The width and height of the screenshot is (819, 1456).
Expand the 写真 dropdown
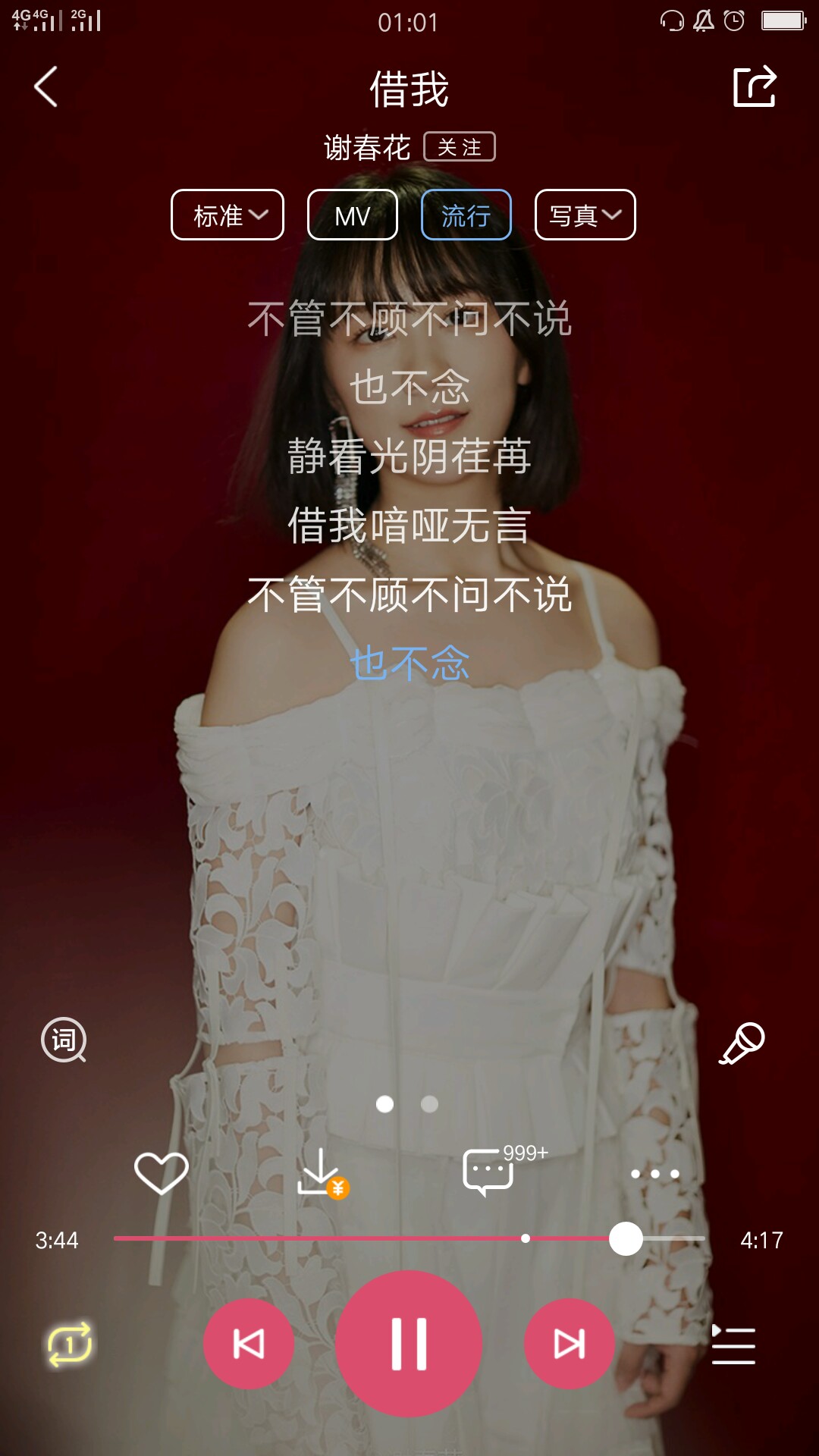(x=585, y=215)
